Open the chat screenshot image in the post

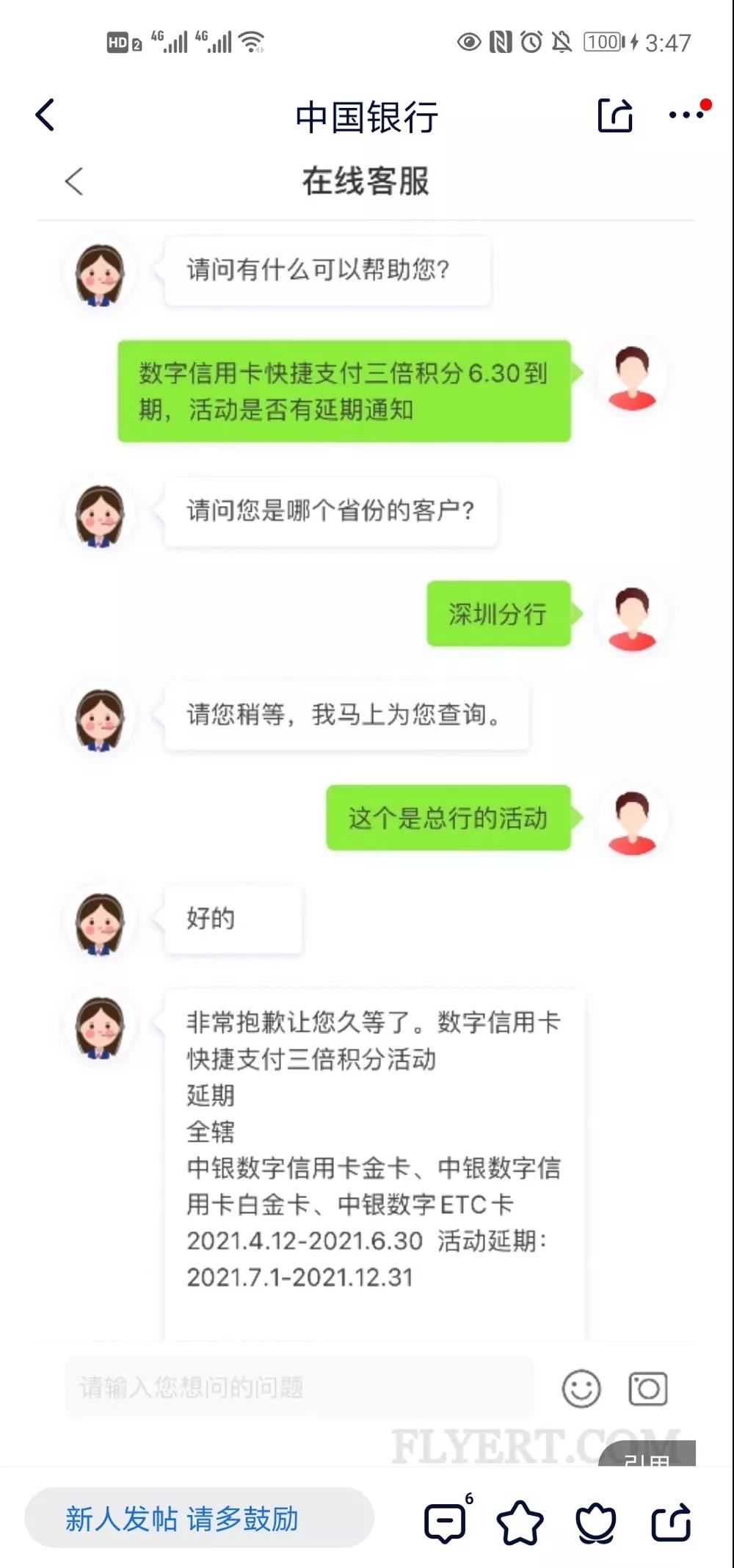pyautogui.click(x=367, y=808)
